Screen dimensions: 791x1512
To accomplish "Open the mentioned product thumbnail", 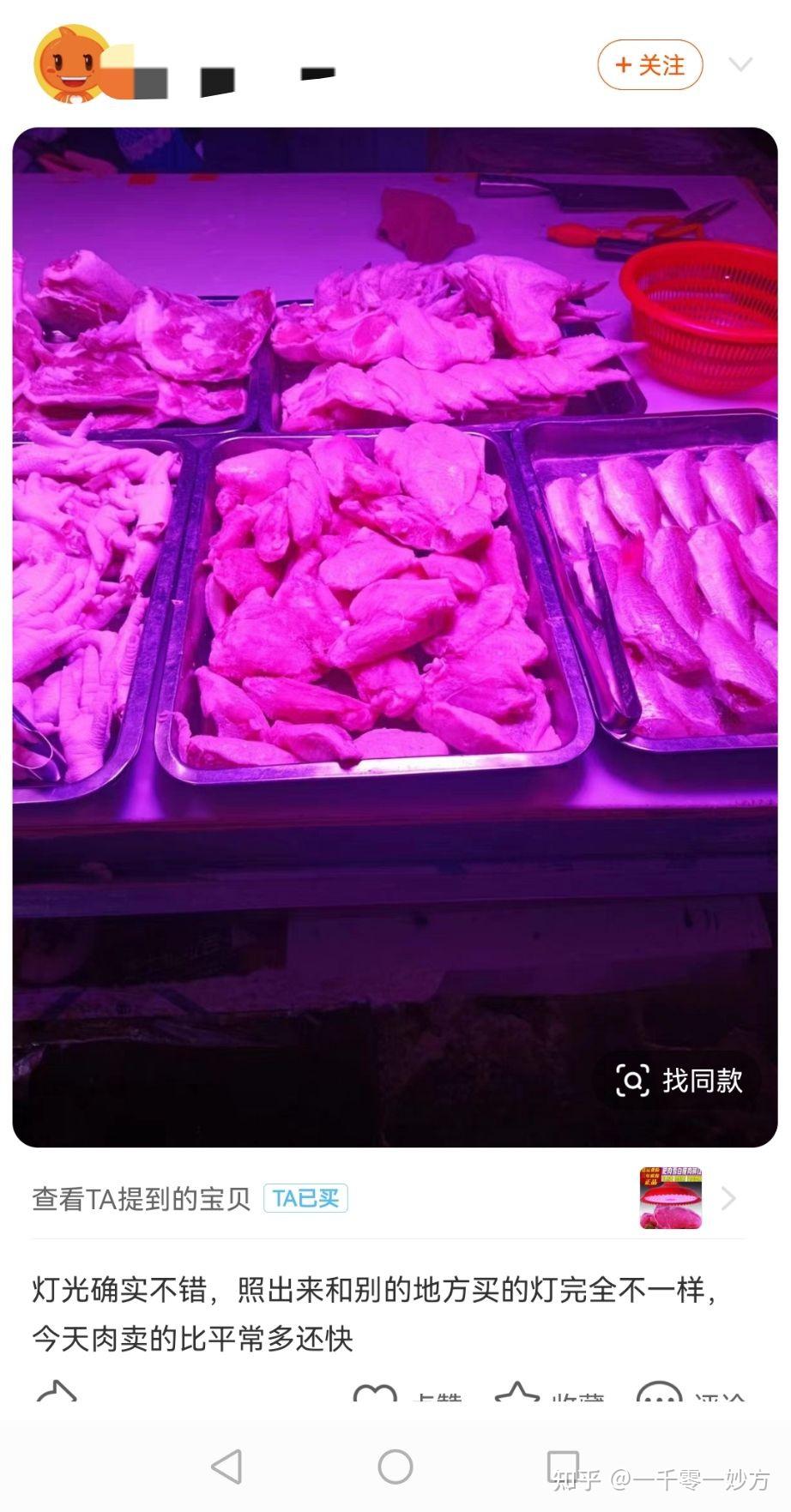I will coord(670,1198).
